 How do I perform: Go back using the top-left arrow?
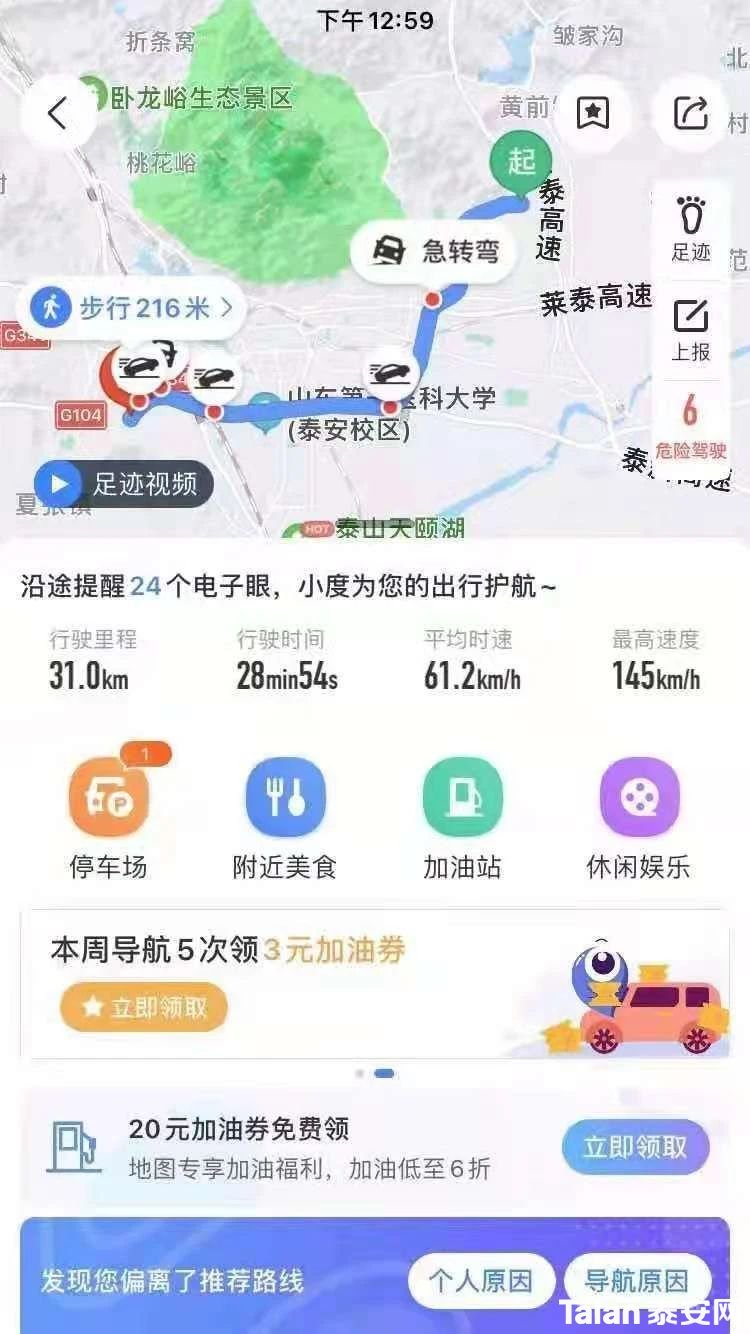click(57, 113)
